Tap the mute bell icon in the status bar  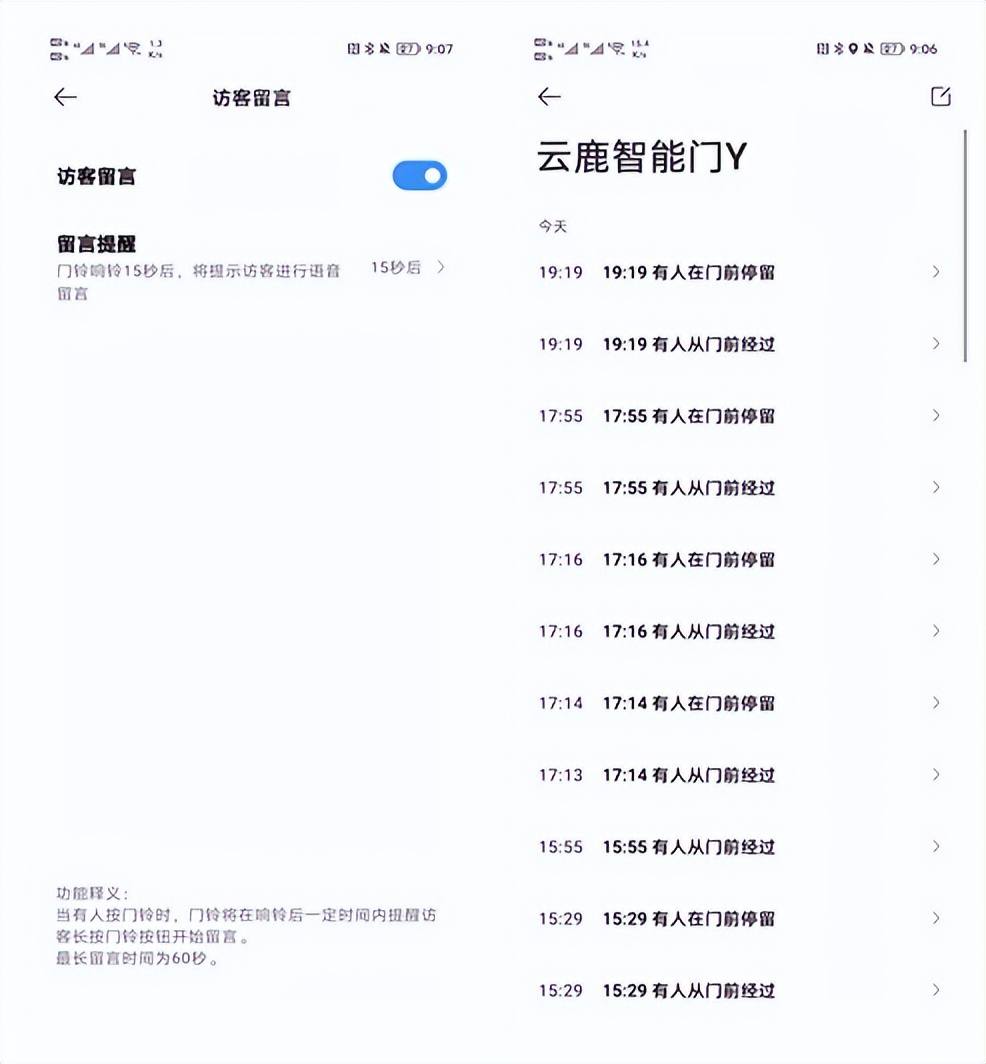click(x=867, y=49)
